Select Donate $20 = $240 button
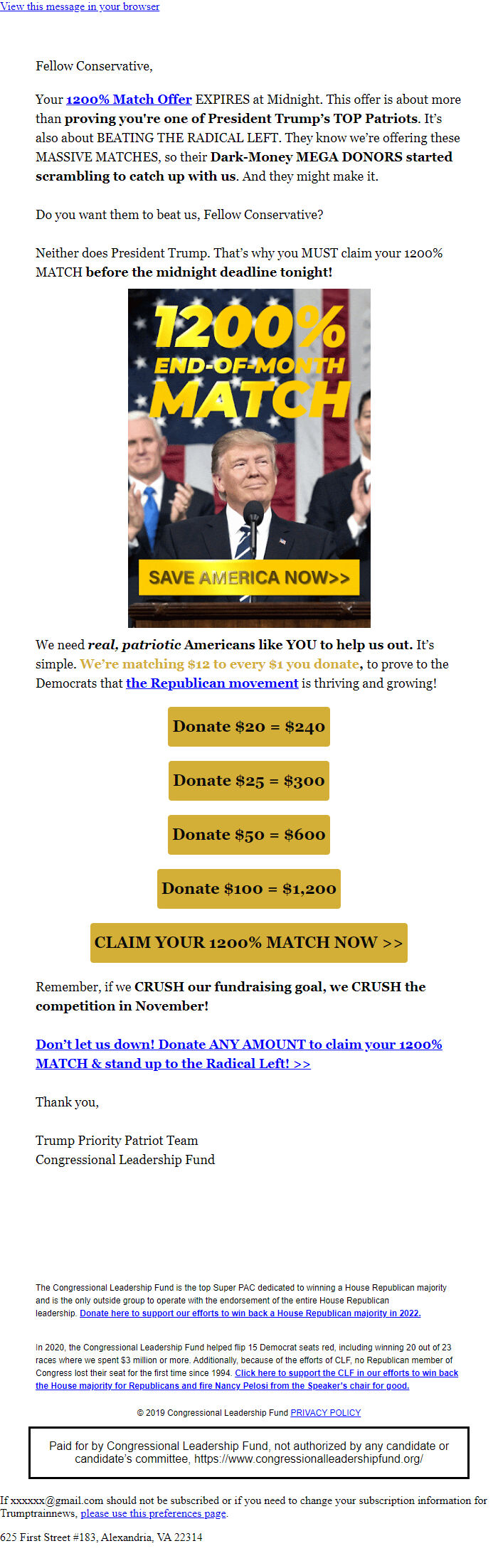This screenshot has height=1568, width=498. coord(249,727)
